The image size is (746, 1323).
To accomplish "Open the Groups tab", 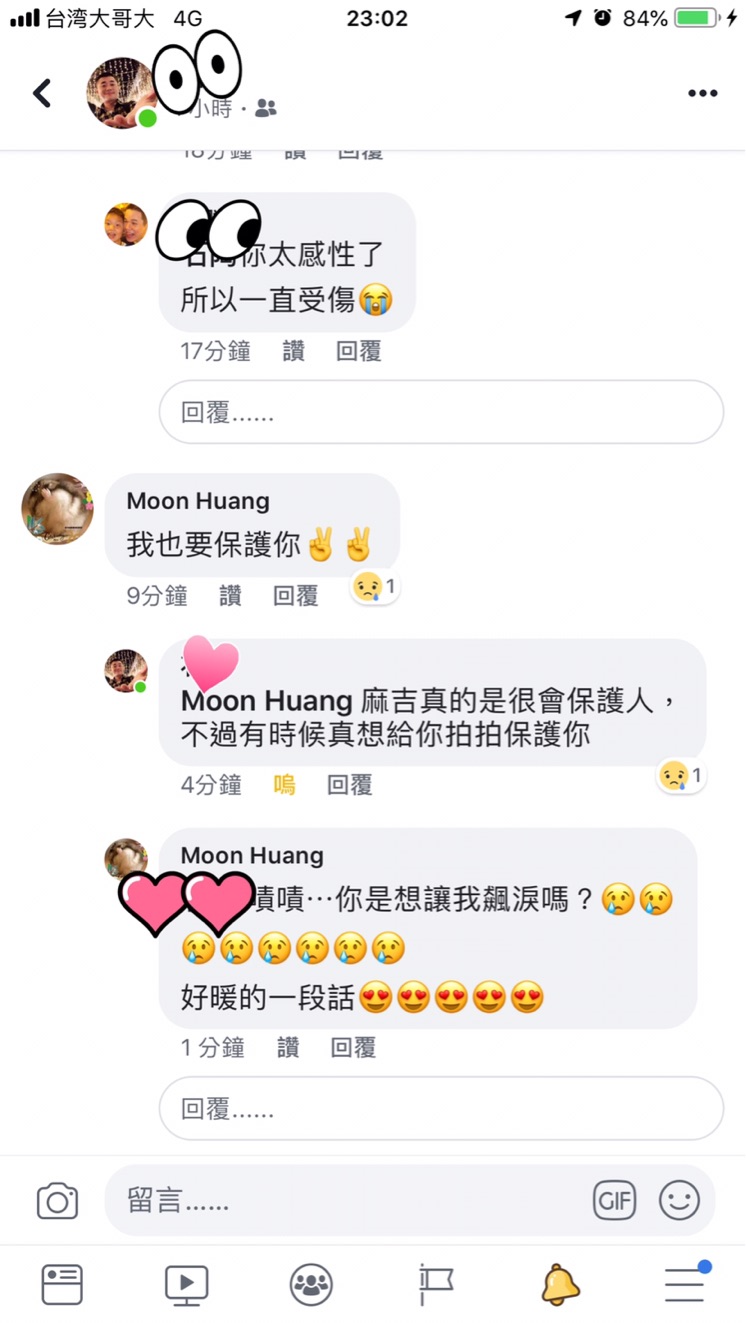I will coord(311,1284).
